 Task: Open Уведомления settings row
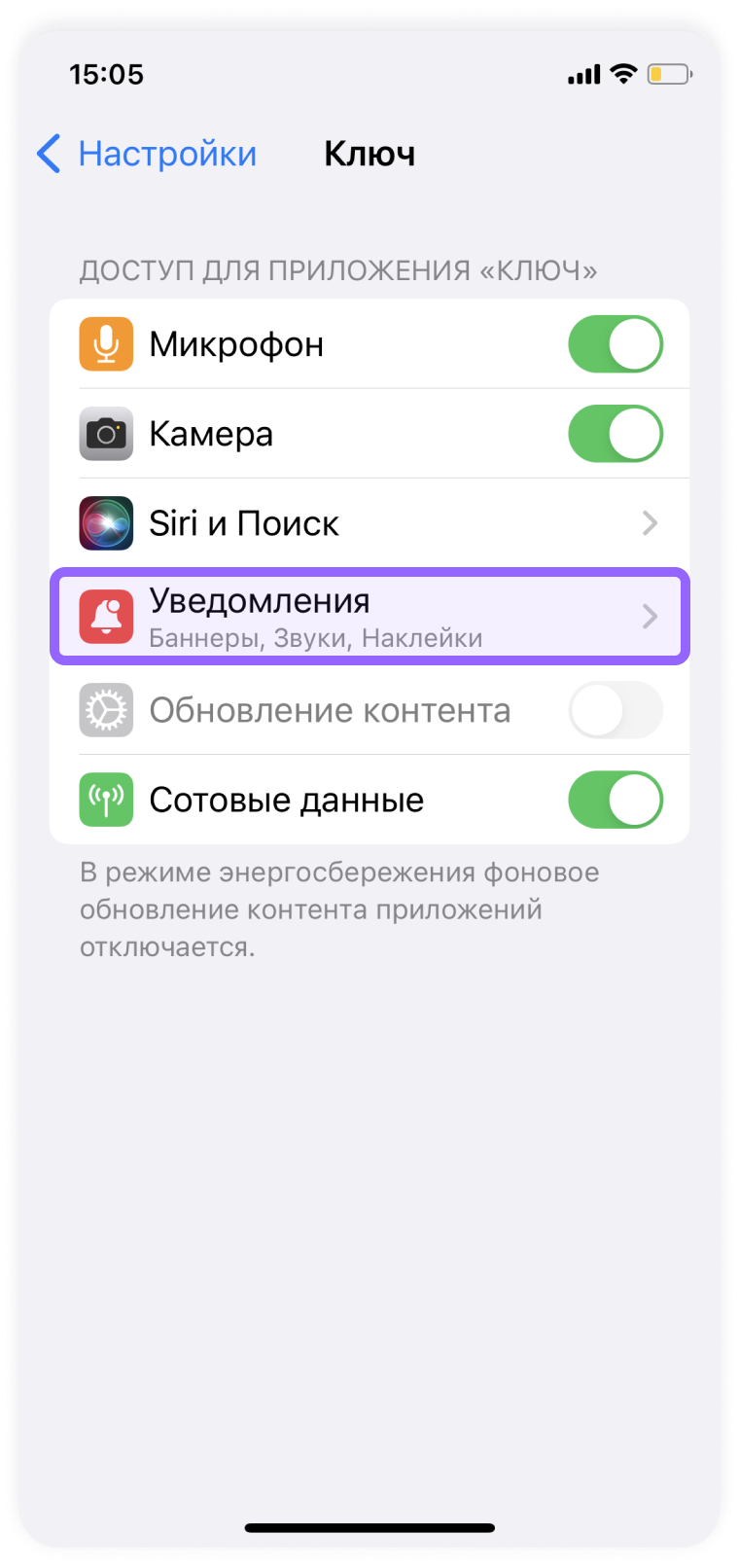pyautogui.click(x=369, y=617)
